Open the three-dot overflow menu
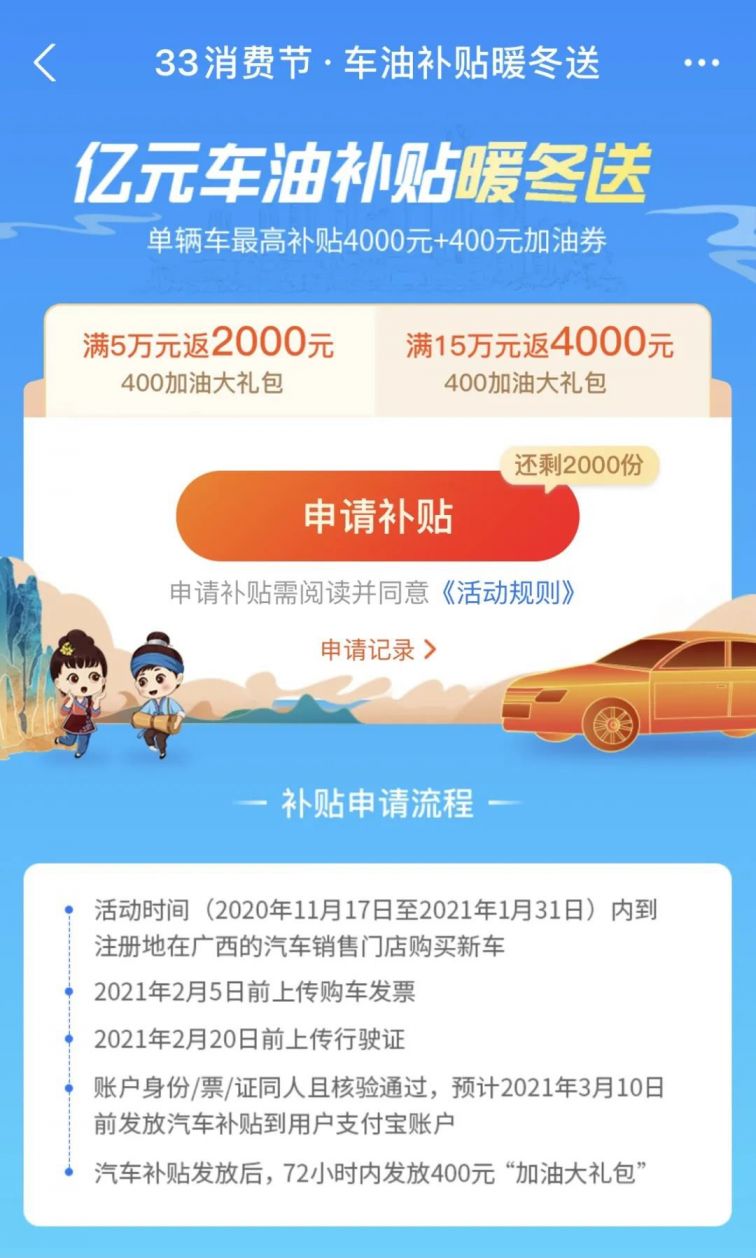Viewport: 756px width, 1258px height. [x=701, y=63]
